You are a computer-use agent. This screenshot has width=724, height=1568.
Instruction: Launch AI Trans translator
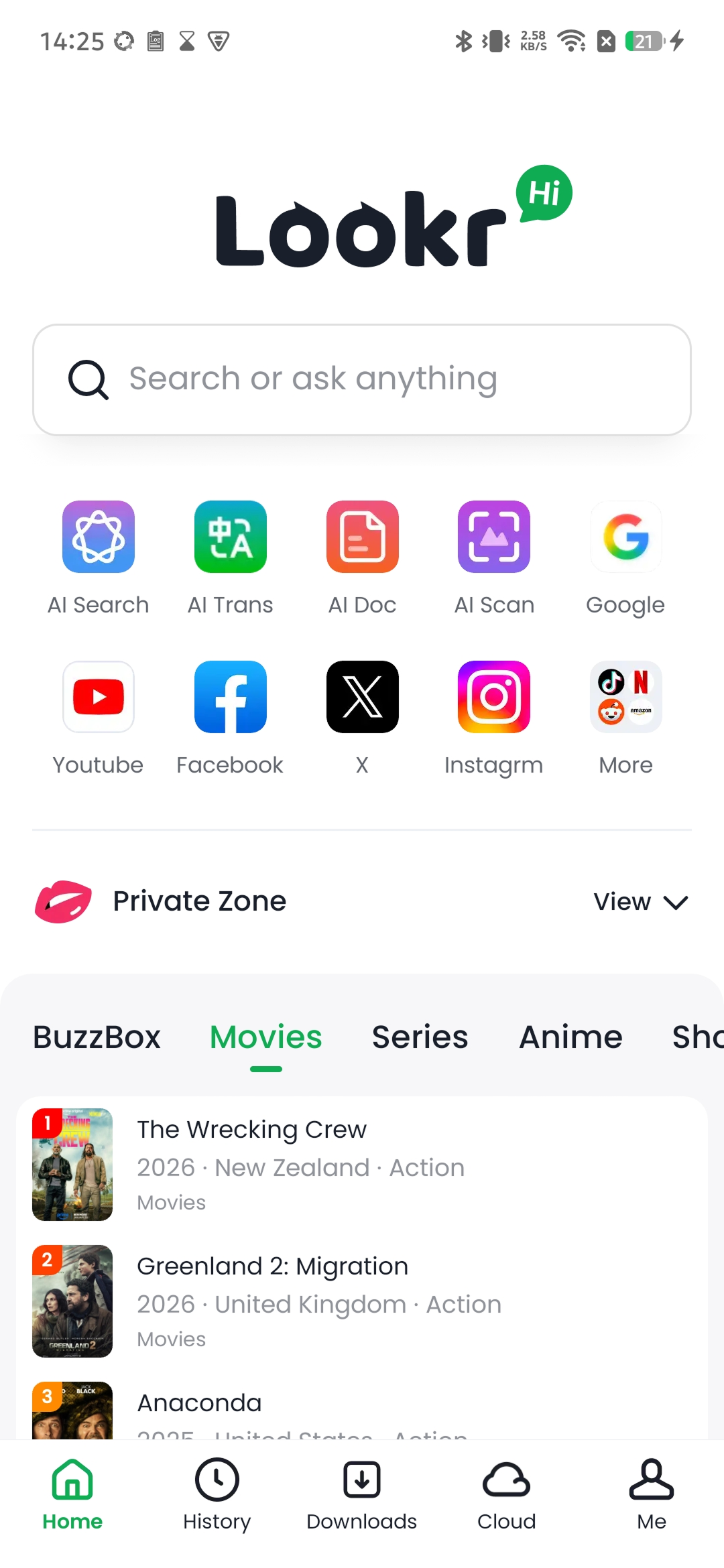coord(230,537)
